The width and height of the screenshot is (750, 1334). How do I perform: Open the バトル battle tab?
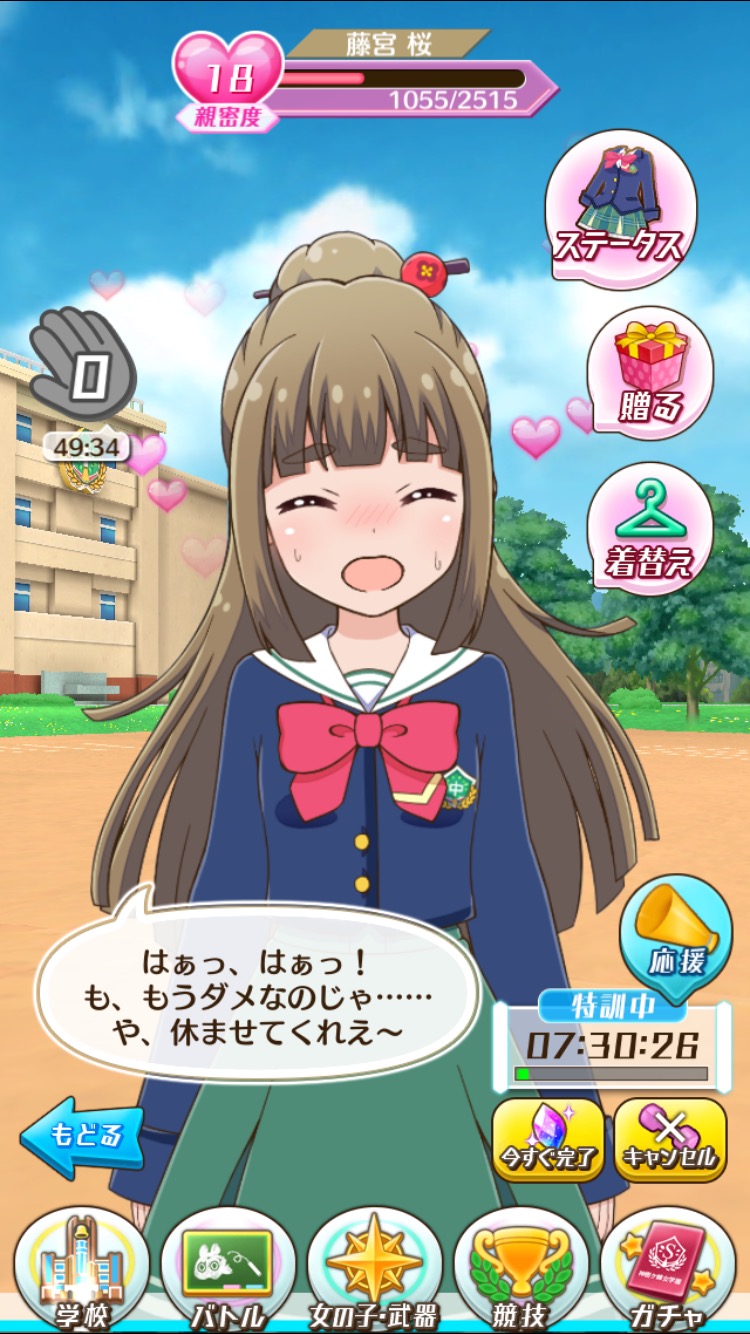pyautogui.click(x=227, y=1270)
